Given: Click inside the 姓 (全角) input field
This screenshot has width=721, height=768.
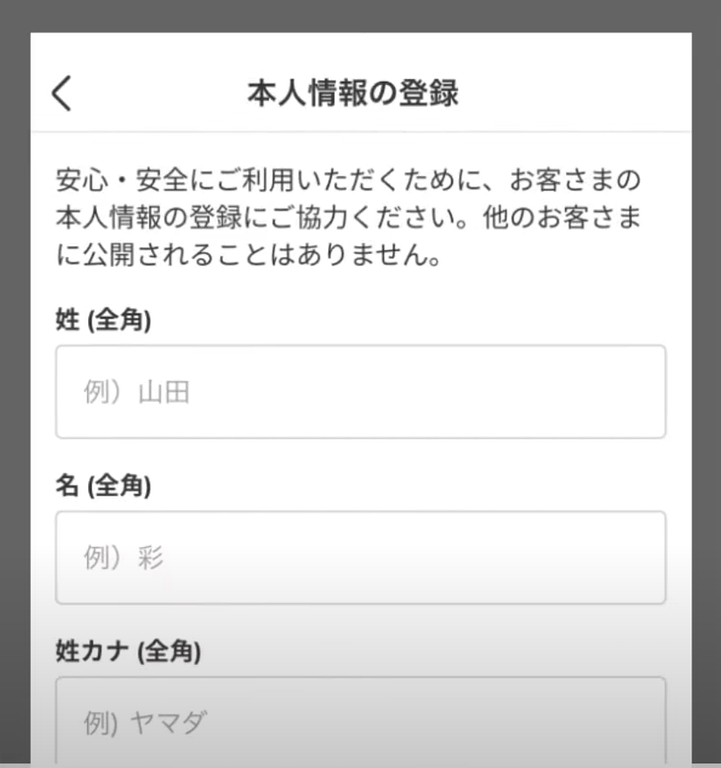Looking at the screenshot, I should pos(360,391).
